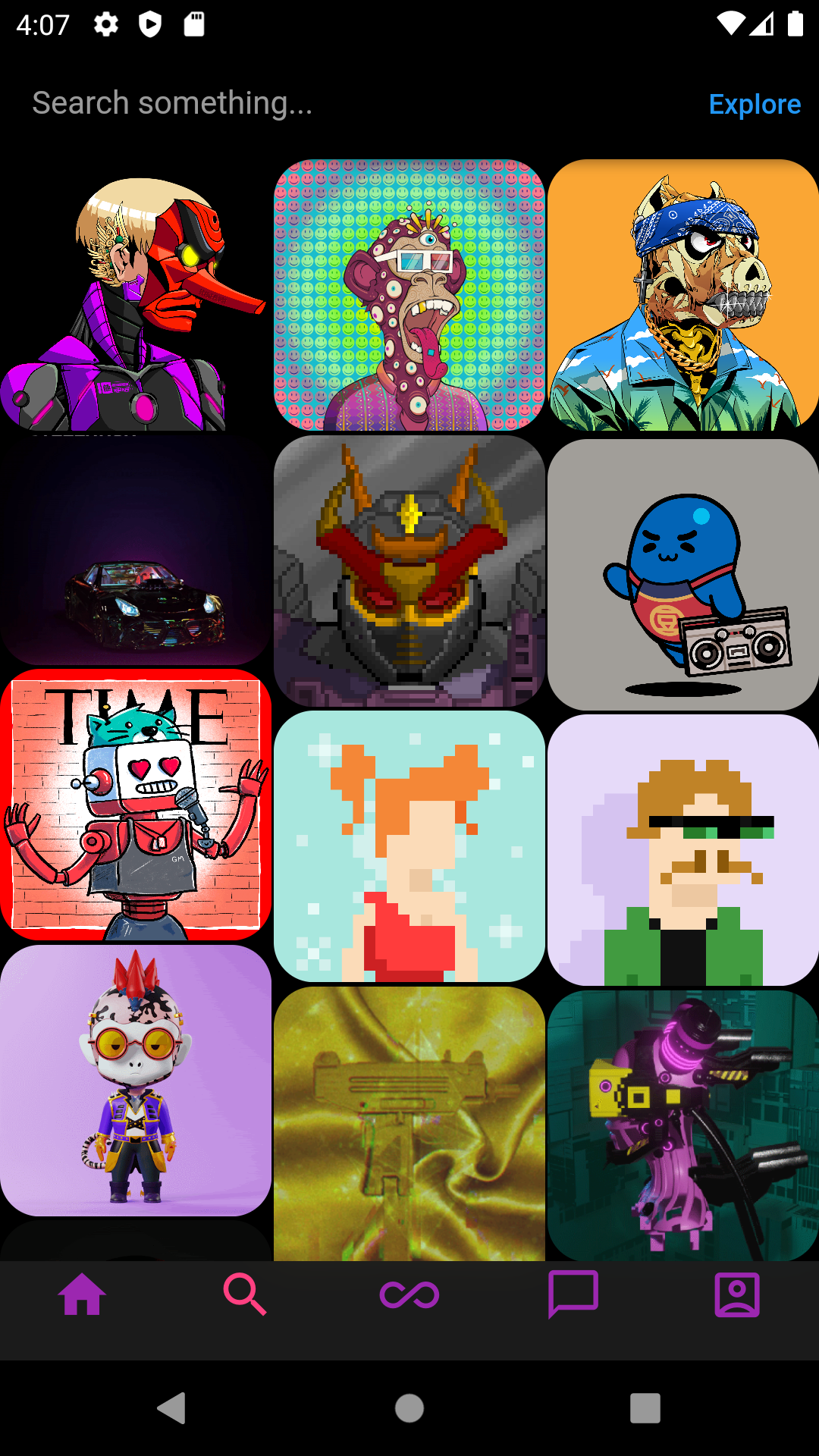Select the pixel girl with orange hair
The width and height of the screenshot is (819, 1456).
[409, 846]
